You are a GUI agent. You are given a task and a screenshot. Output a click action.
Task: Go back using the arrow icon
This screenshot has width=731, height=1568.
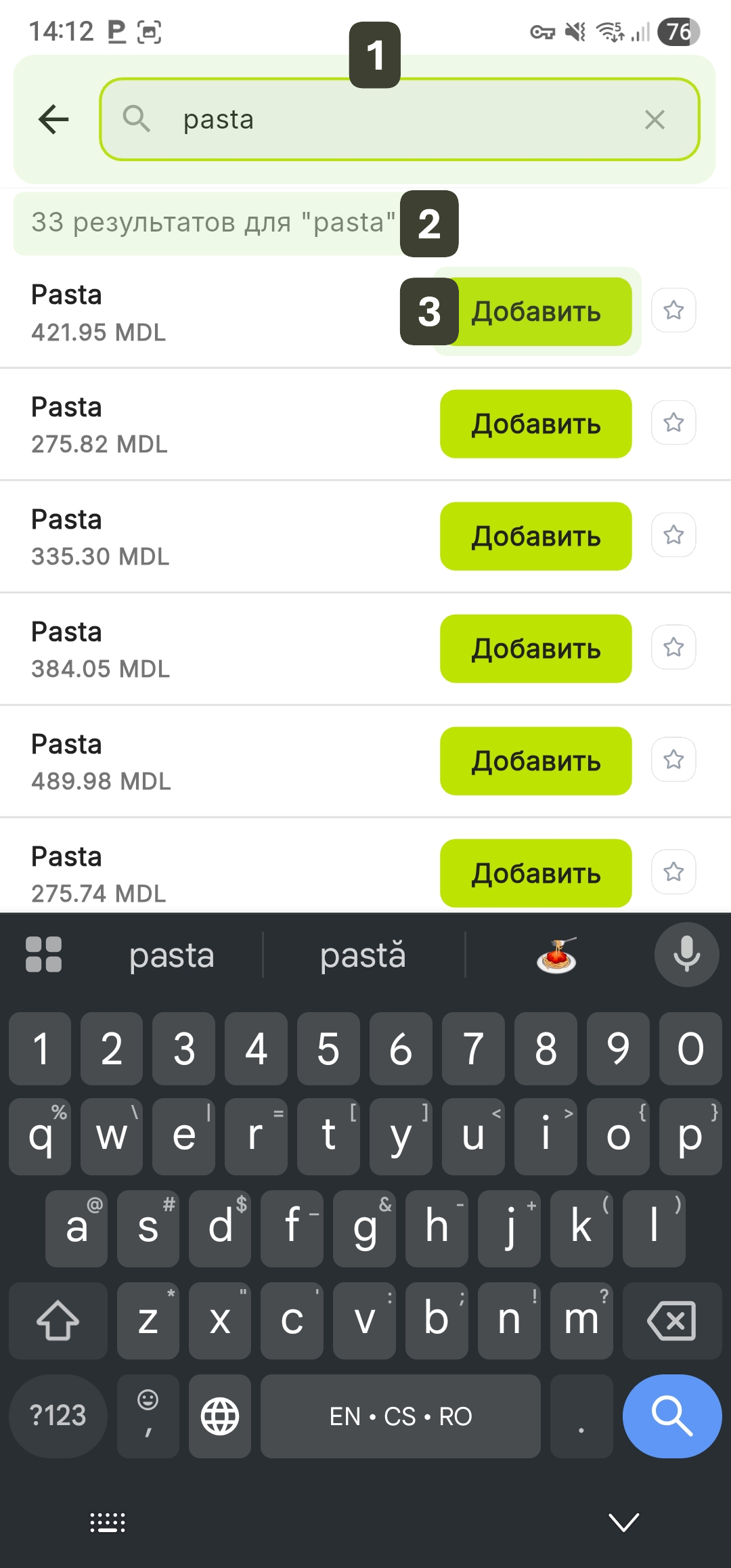(x=54, y=120)
